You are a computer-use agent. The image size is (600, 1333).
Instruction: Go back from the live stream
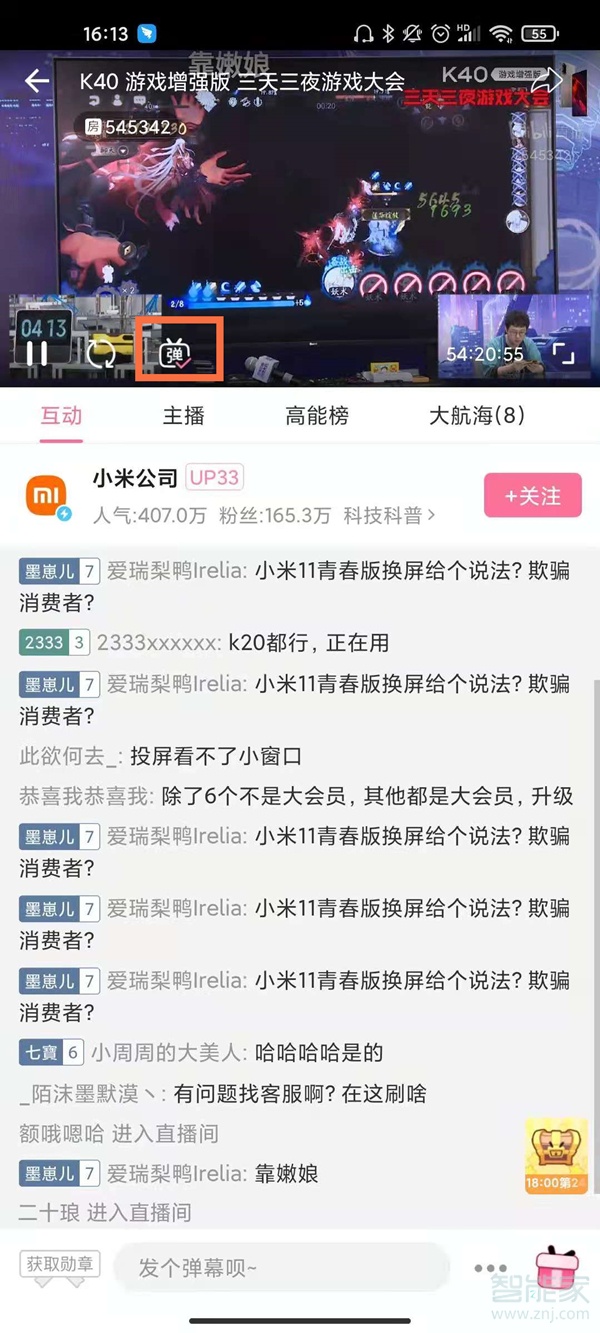tap(37, 81)
